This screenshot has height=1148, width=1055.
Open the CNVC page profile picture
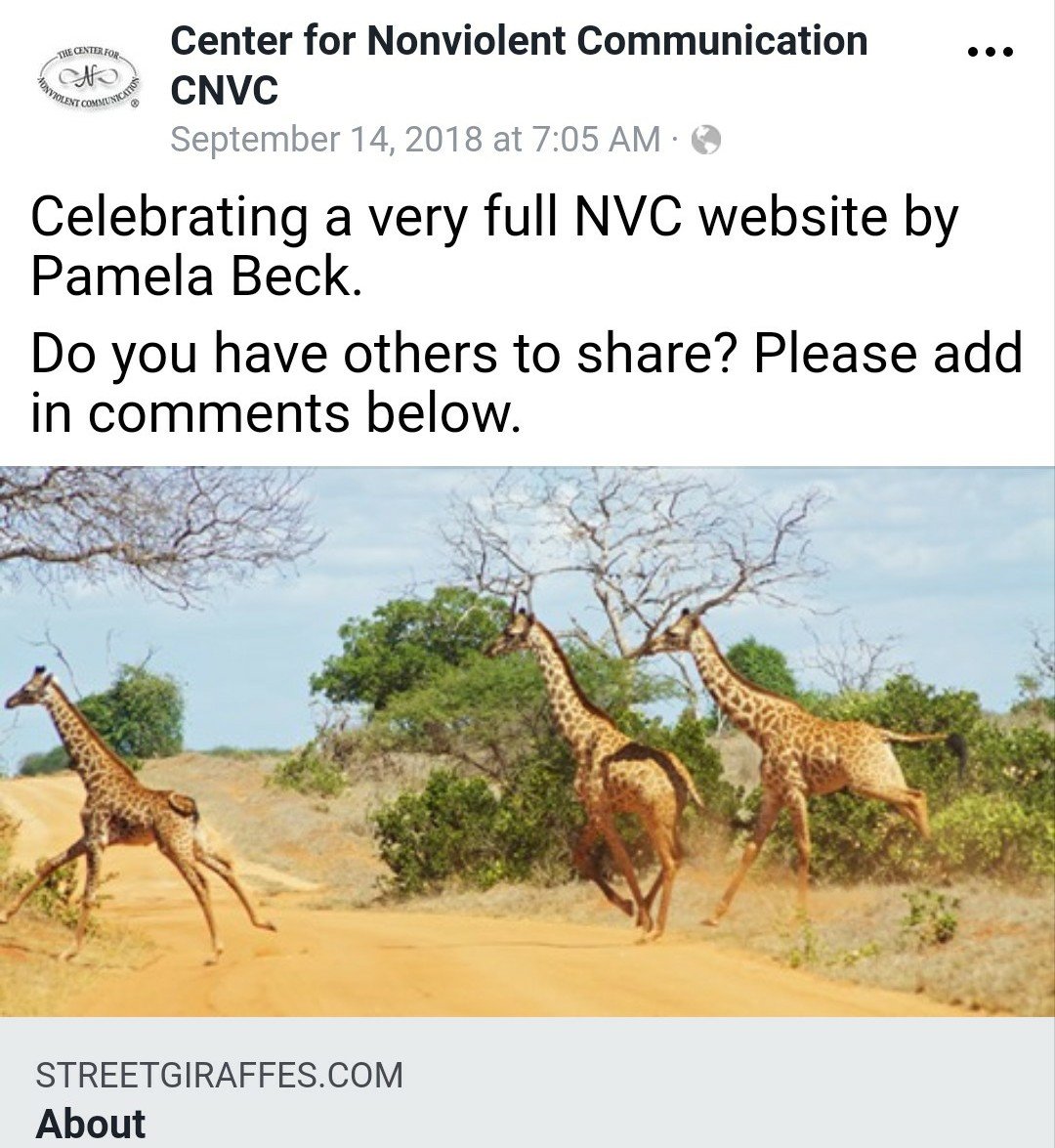(89, 74)
